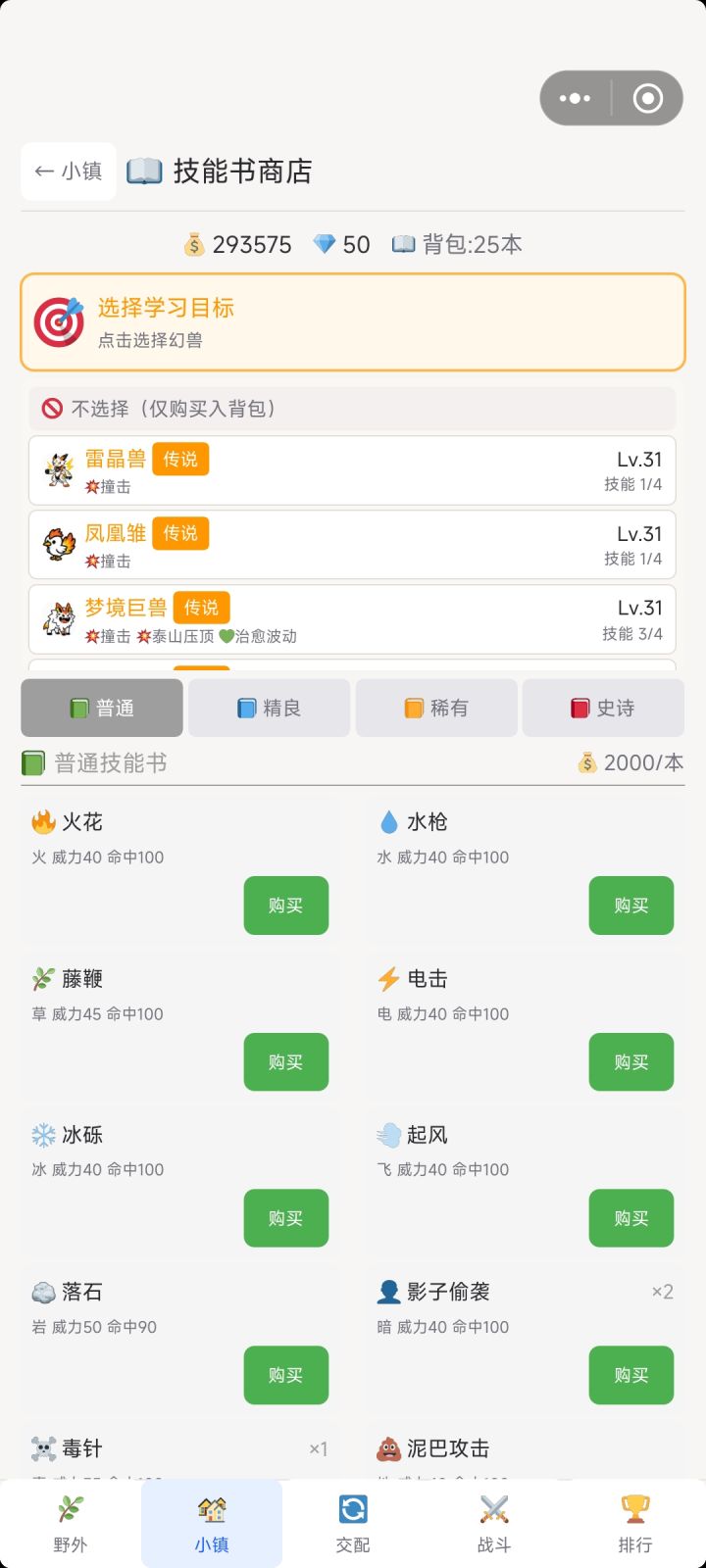Purchase the 影子偷袭 skill book
This screenshot has height=1568, width=706.
630,1375
